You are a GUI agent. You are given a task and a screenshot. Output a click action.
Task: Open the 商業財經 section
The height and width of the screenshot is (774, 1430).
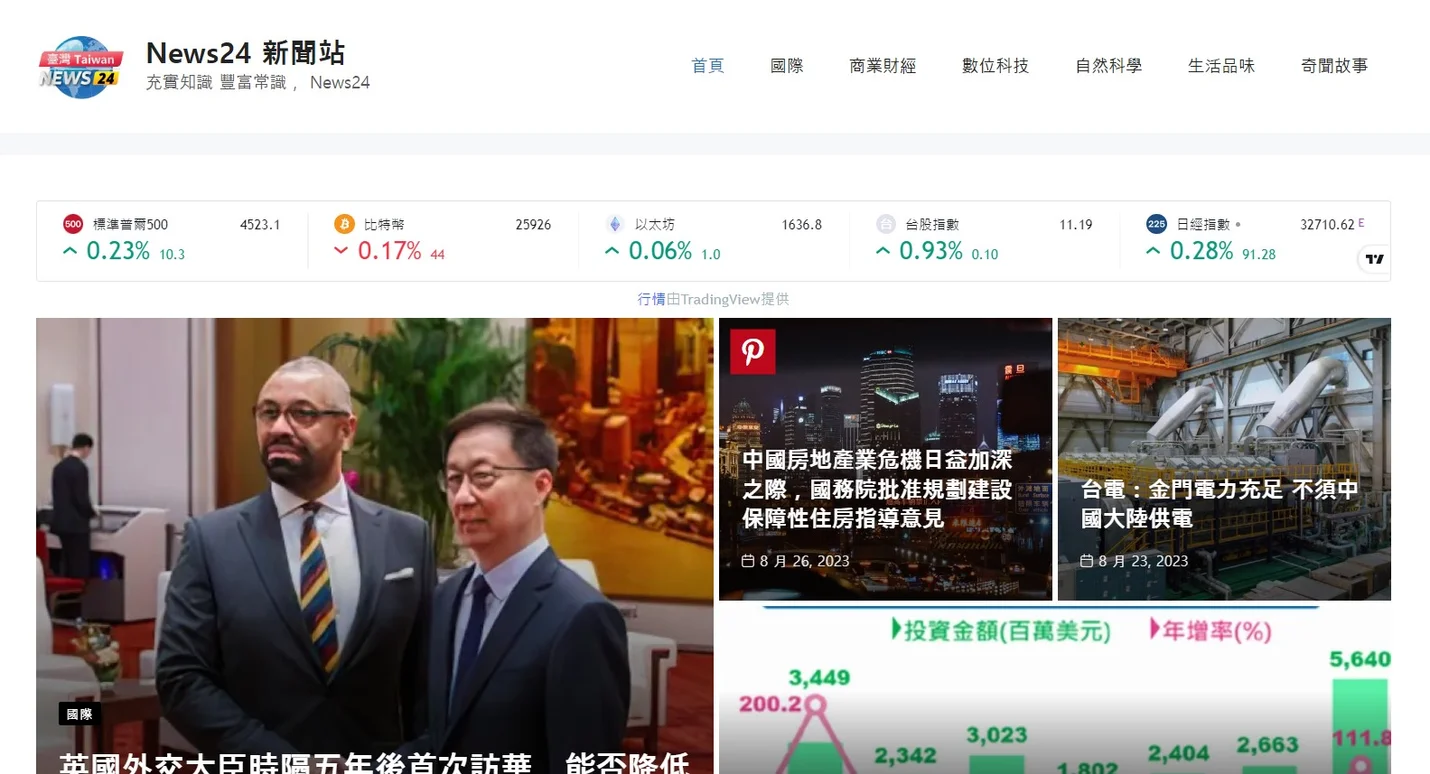882,66
